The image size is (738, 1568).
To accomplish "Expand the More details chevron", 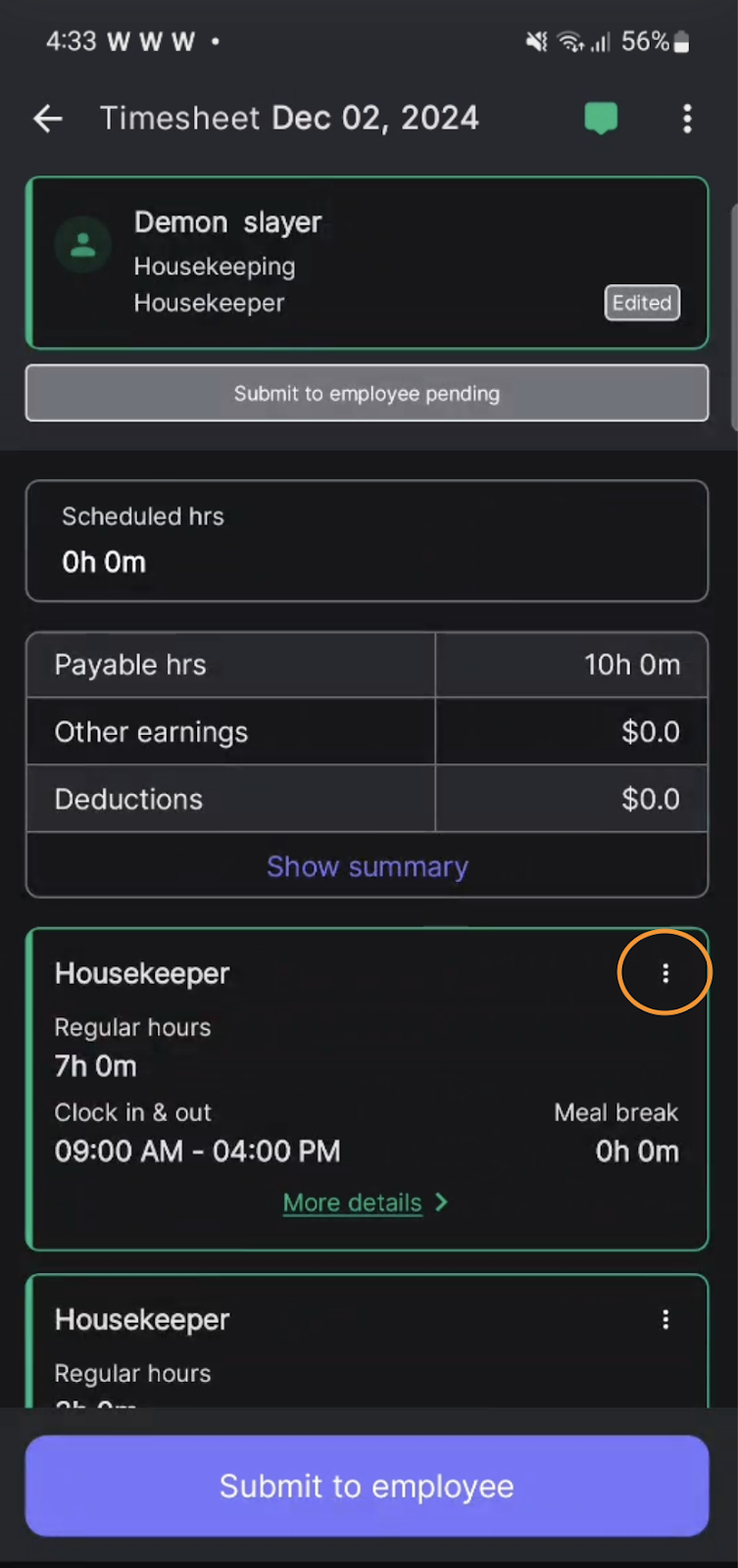I will (440, 1202).
